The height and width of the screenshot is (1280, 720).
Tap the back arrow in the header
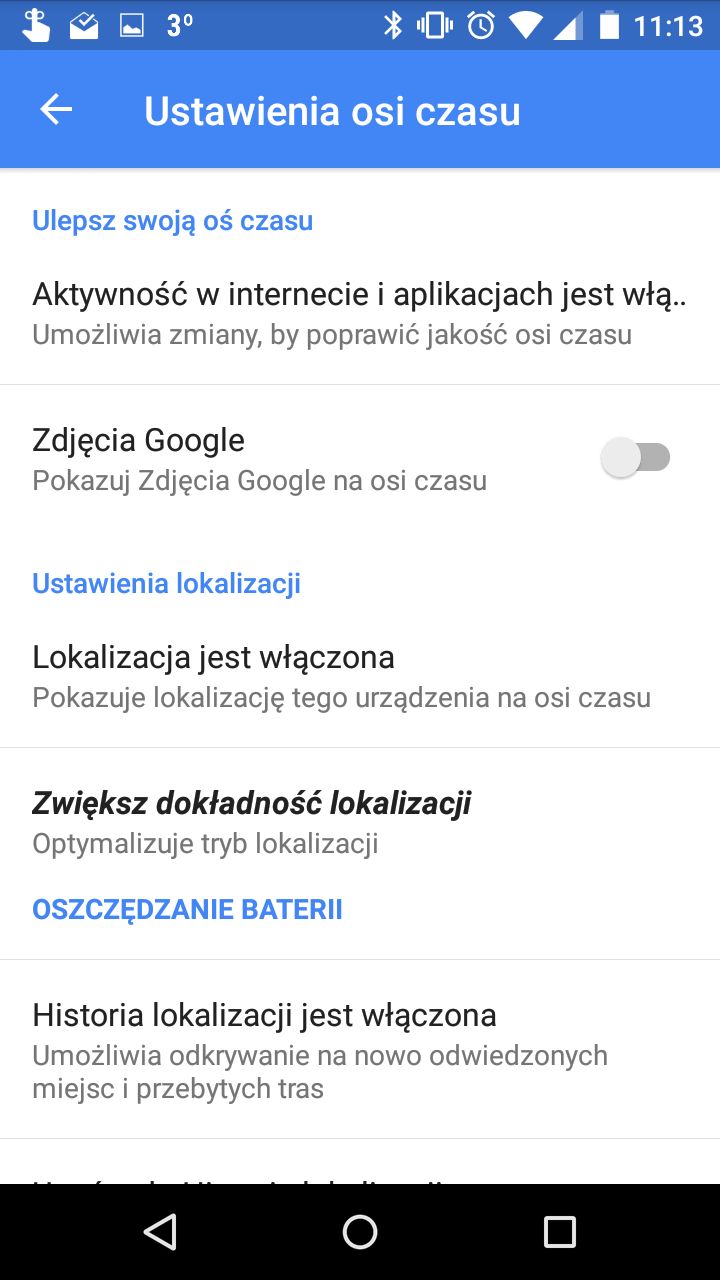click(x=55, y=110)
